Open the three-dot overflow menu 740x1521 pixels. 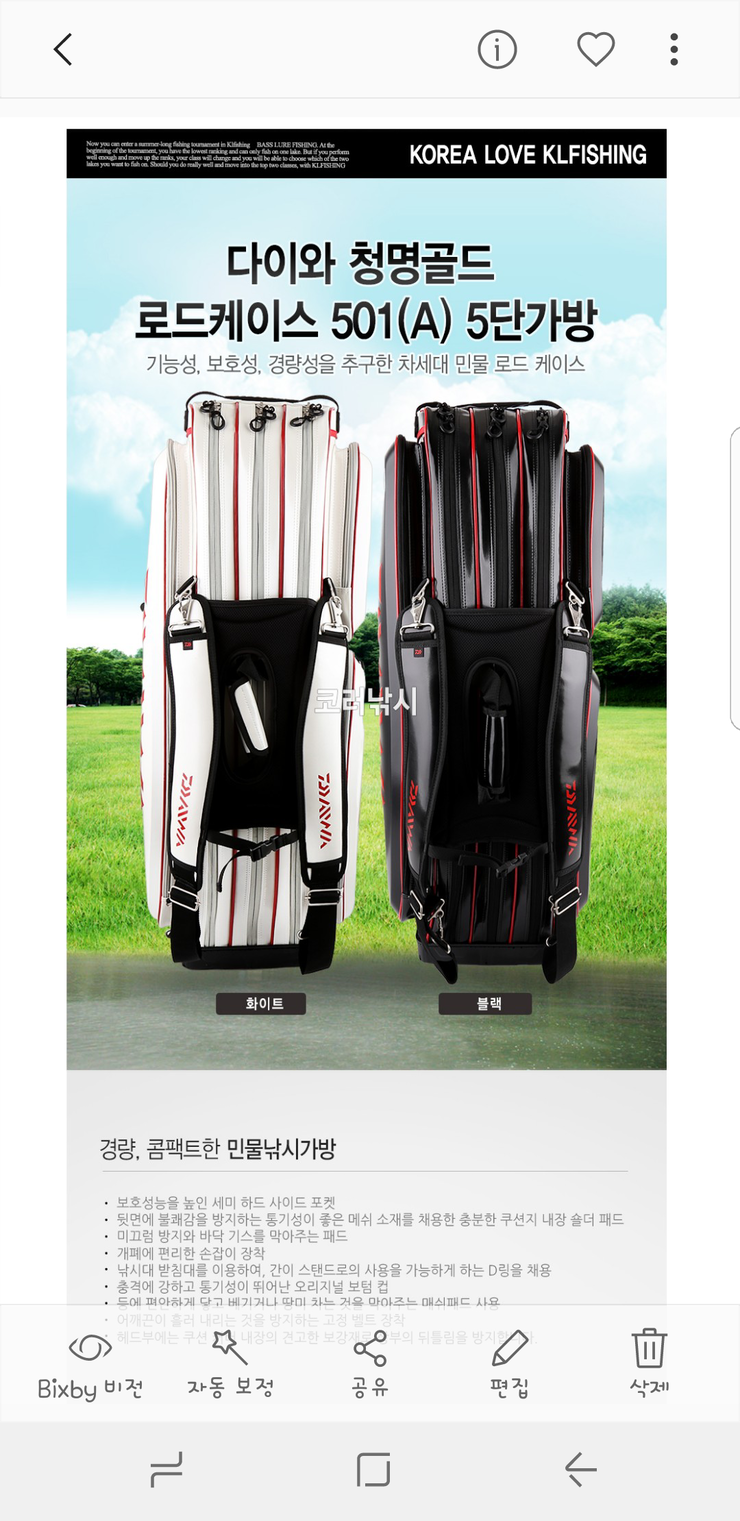pos(674,49)
